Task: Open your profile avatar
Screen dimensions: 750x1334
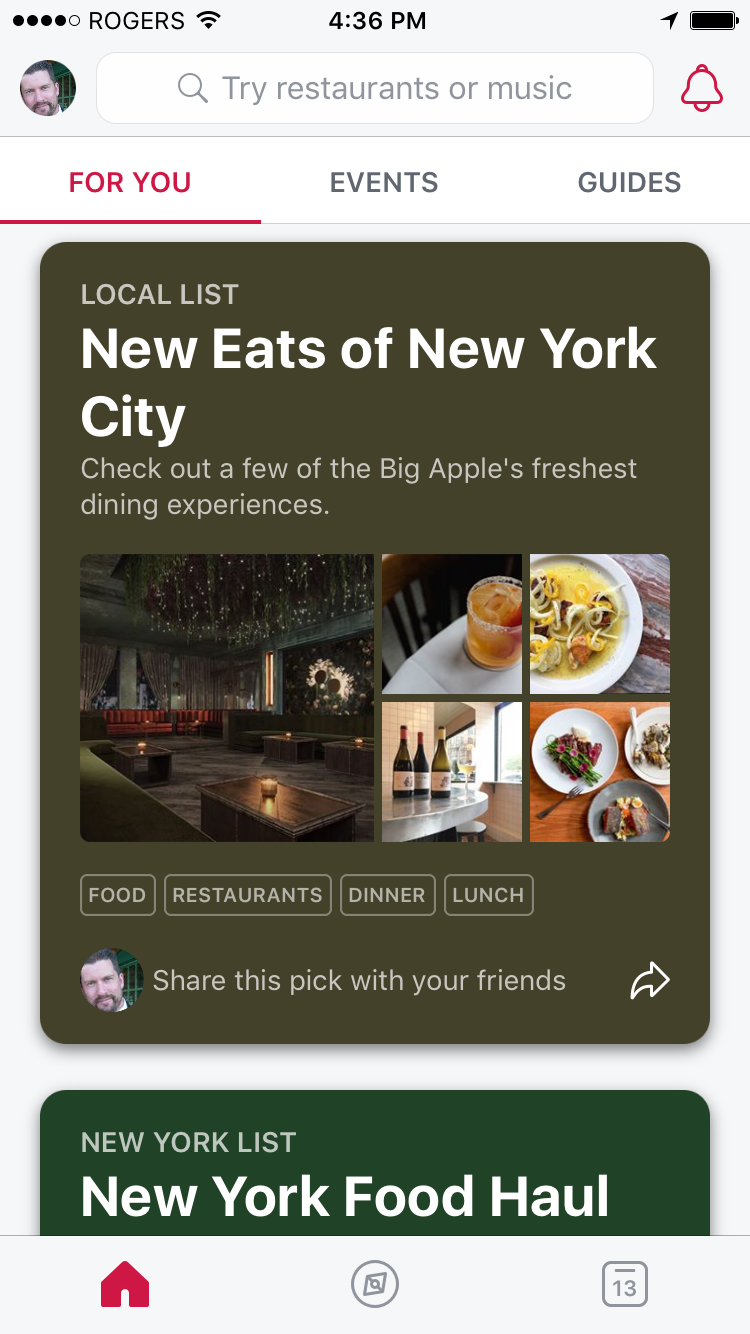Action: point(48,88)
